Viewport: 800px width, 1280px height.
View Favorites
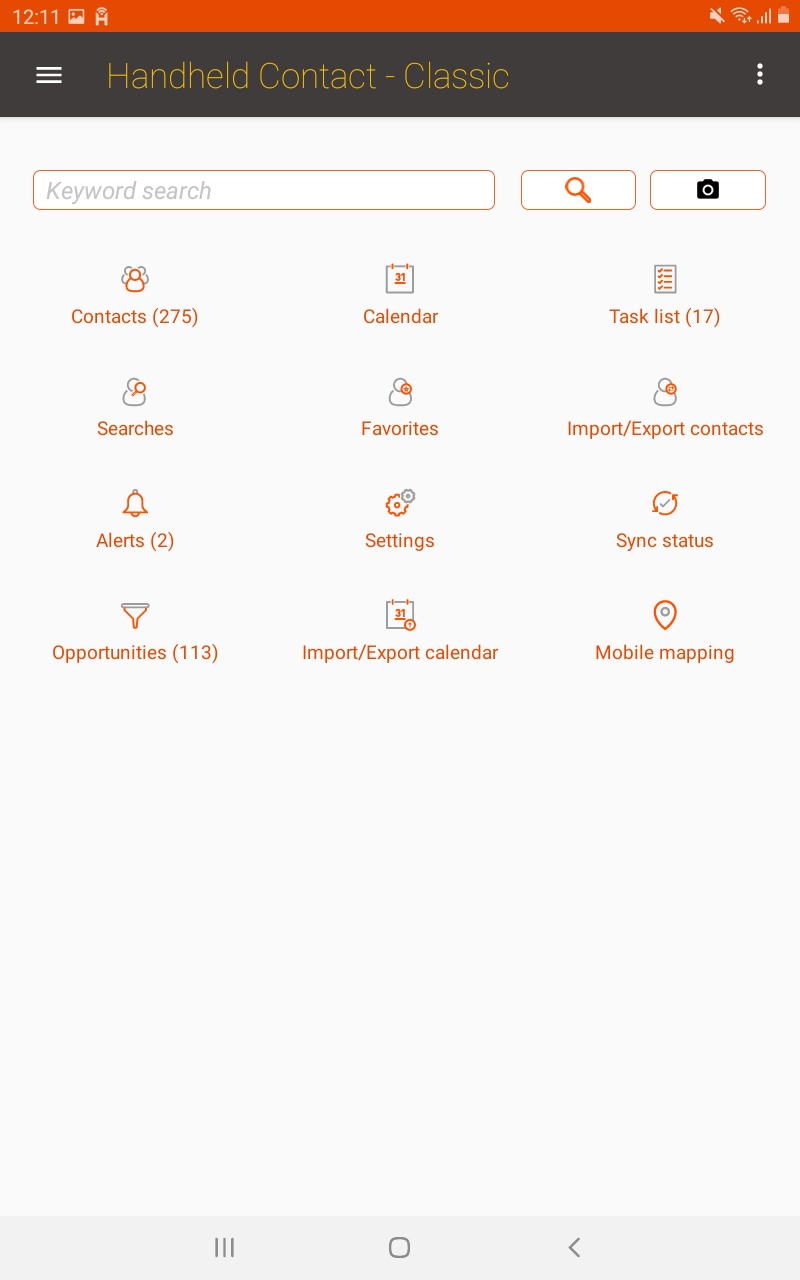[x=400, y=408]
